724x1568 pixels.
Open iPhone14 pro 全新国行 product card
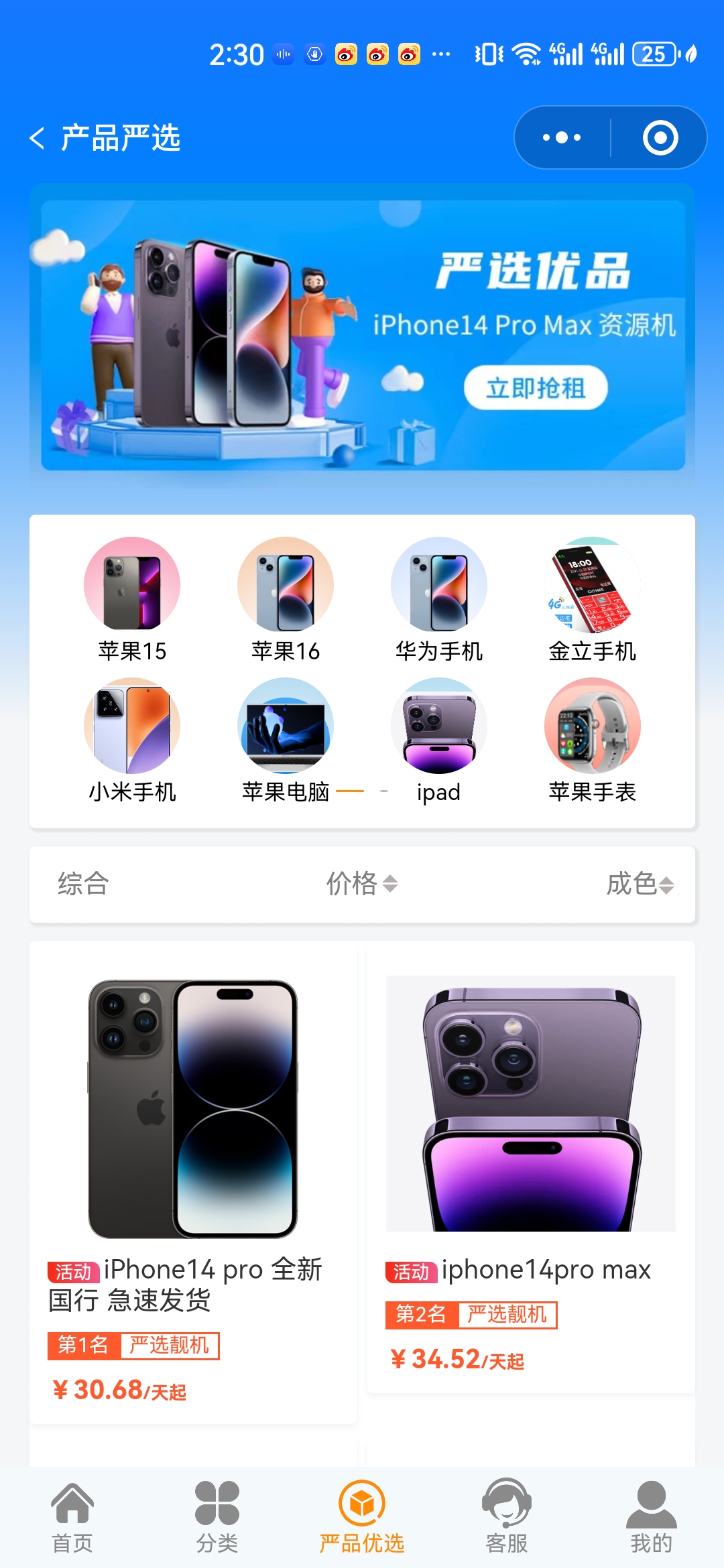(193, 1183)
